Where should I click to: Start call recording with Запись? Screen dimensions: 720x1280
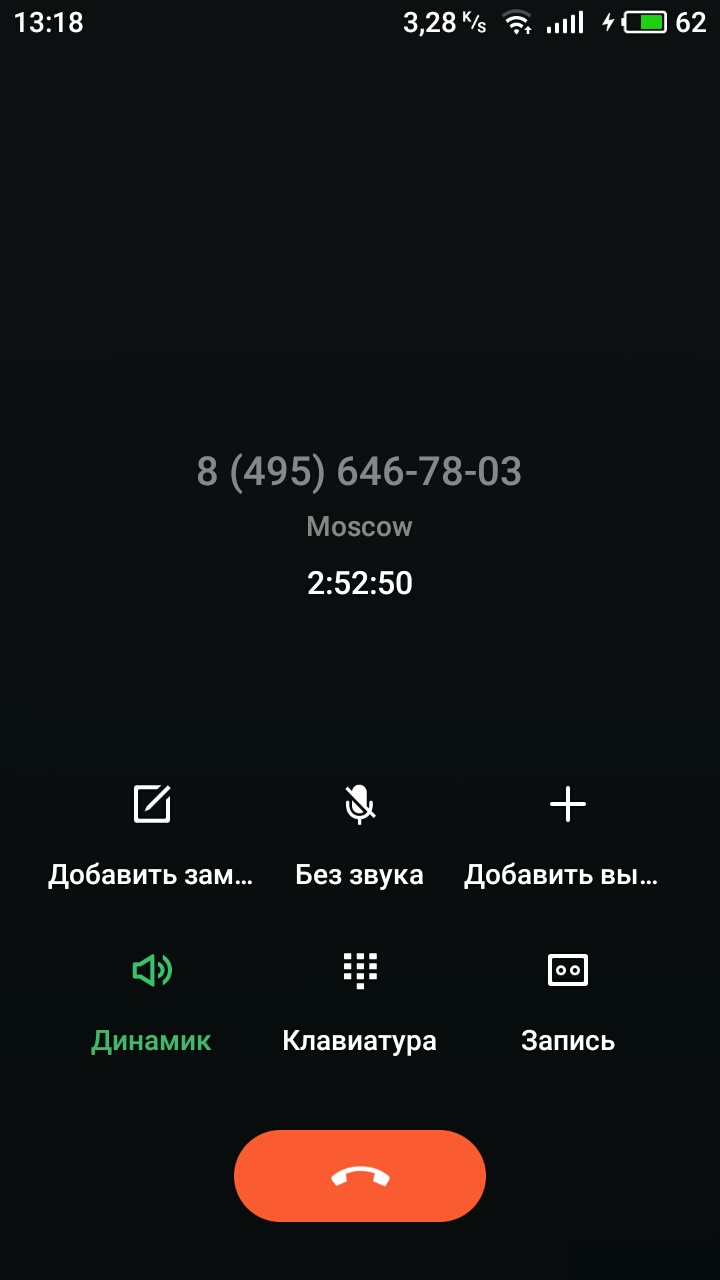point(567,1002)
